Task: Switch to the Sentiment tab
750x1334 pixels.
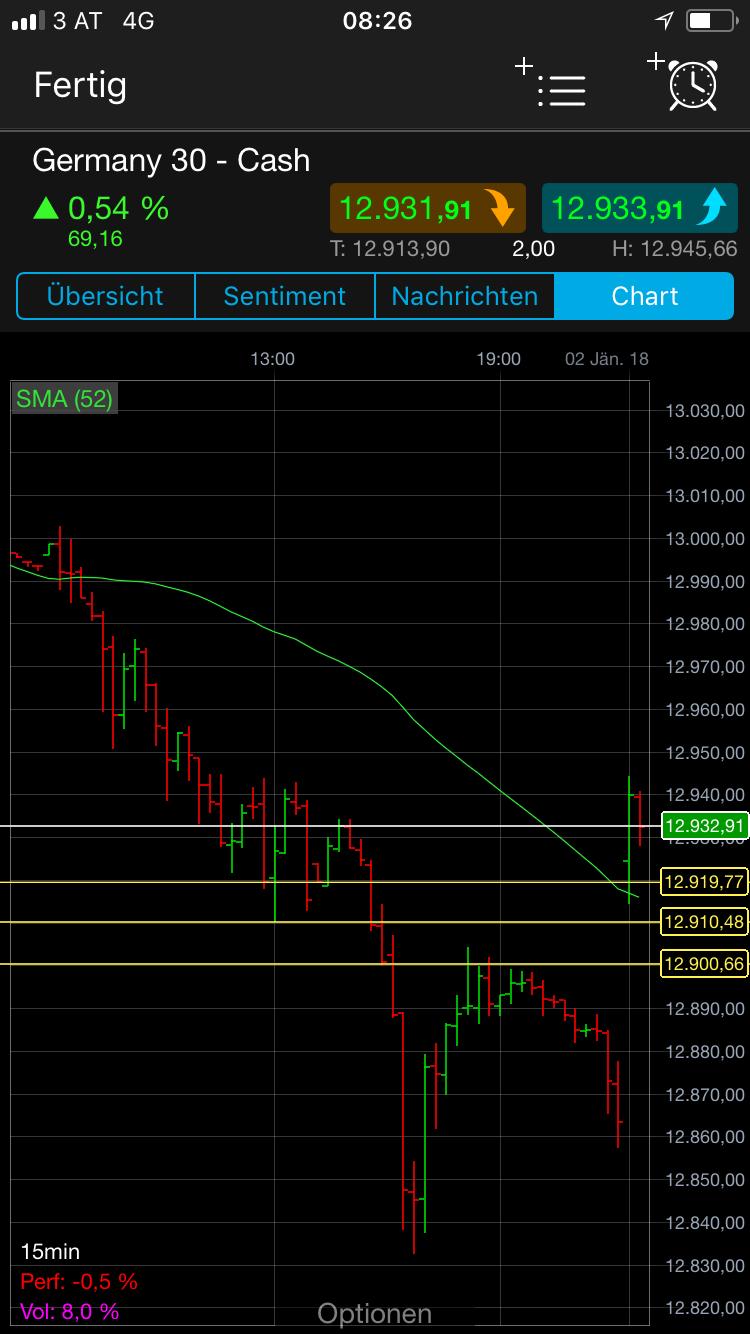Action: coord(284,296)
